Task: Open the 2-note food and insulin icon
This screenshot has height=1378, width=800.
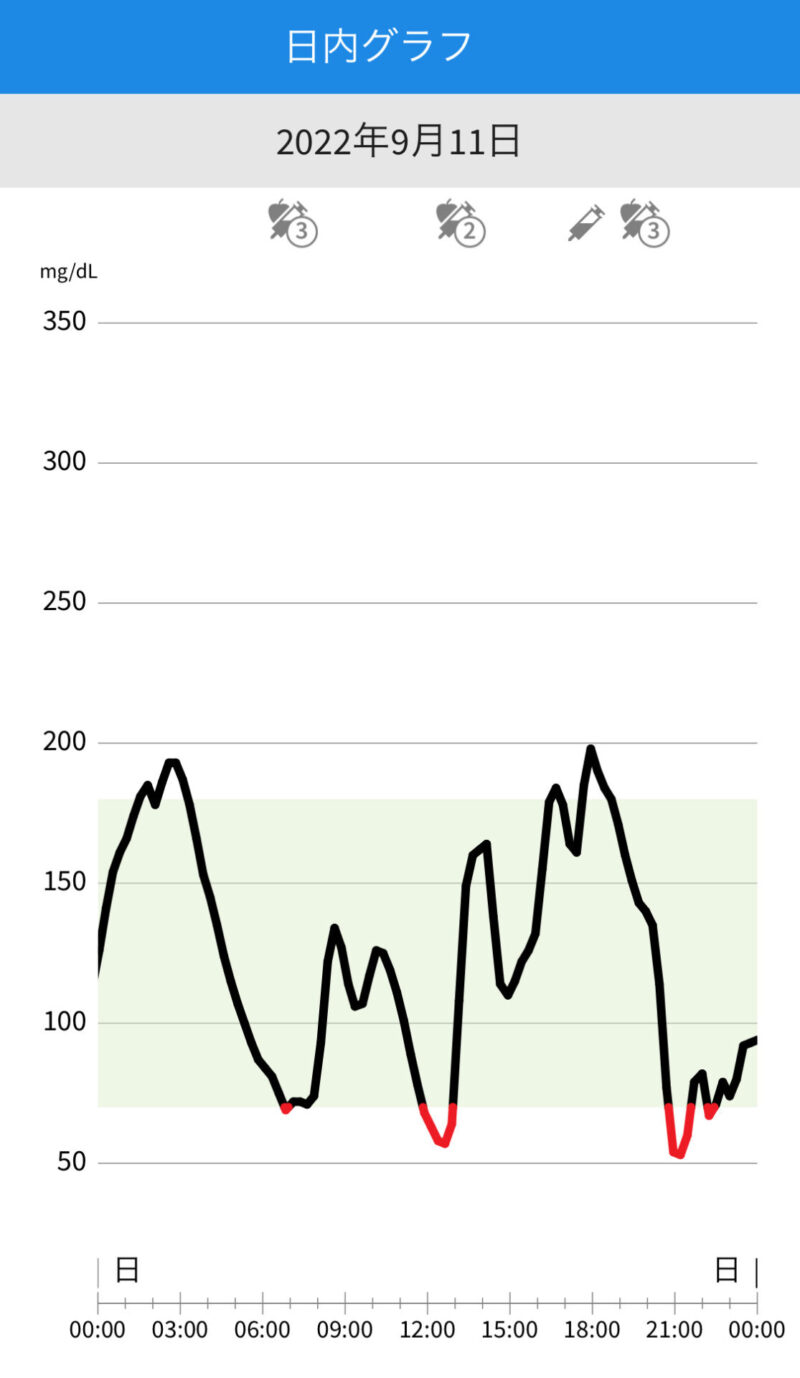Action: click(x=460, y=222)
